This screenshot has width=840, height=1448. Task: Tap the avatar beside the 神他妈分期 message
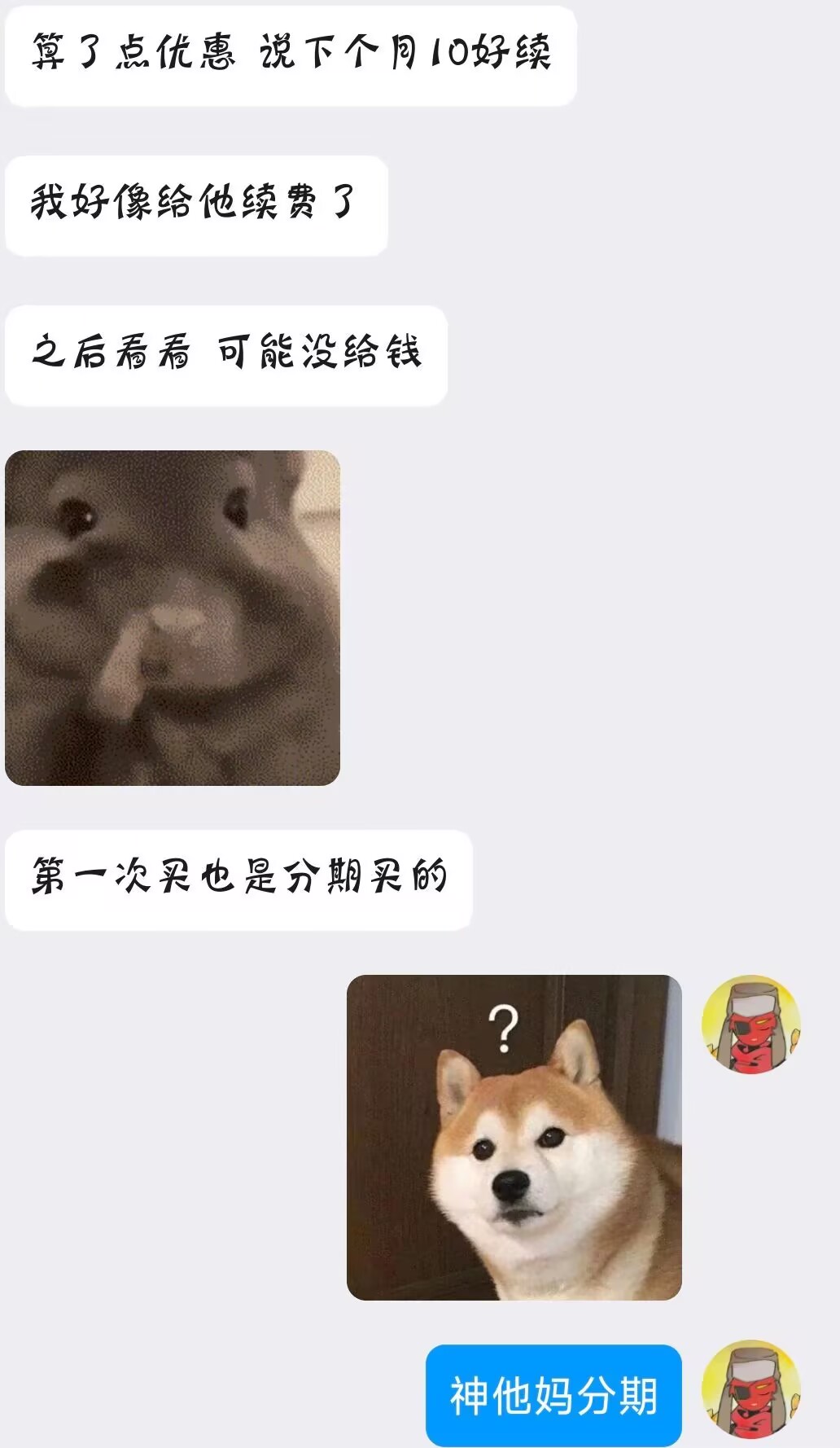(x=751, y=1389)
